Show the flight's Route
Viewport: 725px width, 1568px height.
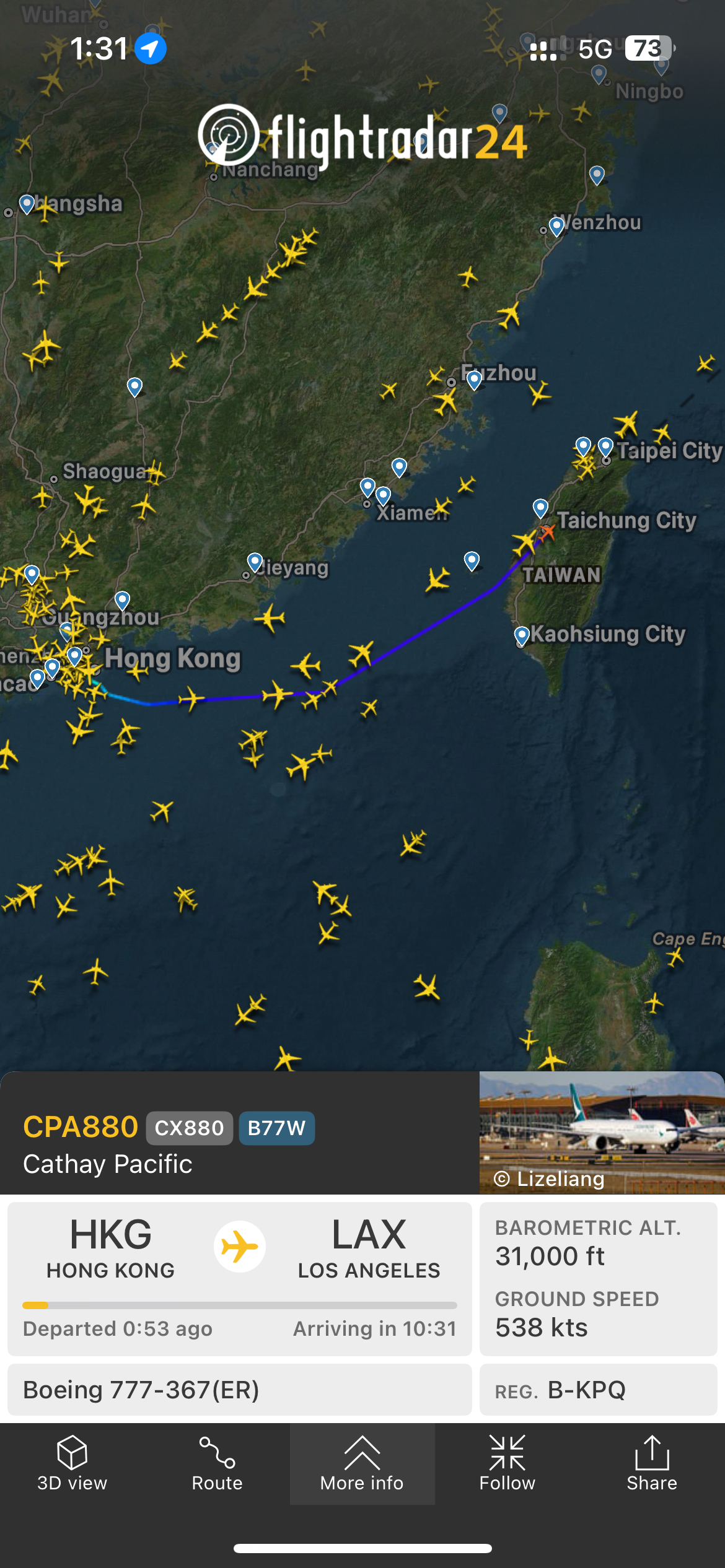217,1464
